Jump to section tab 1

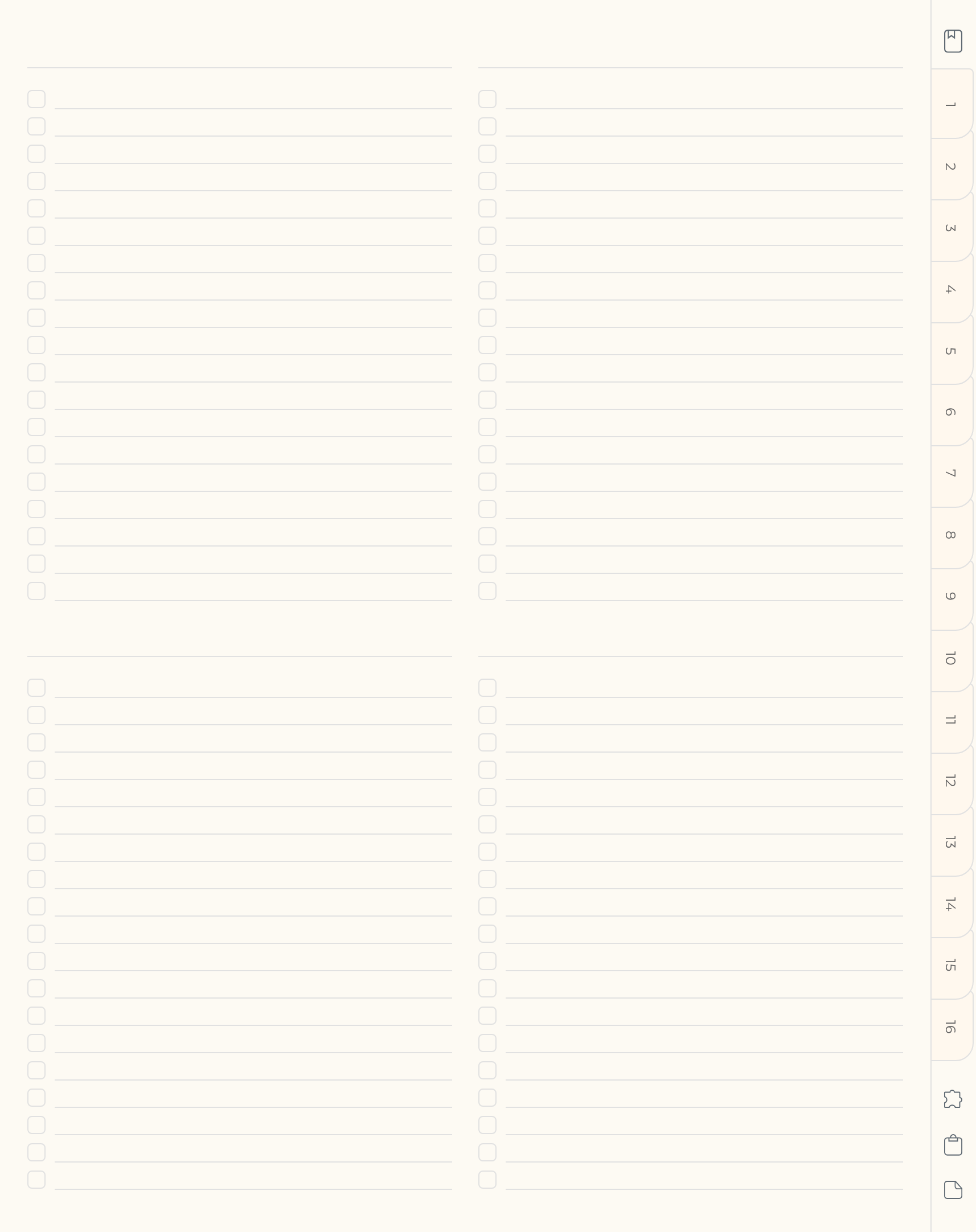pos(951,105)
